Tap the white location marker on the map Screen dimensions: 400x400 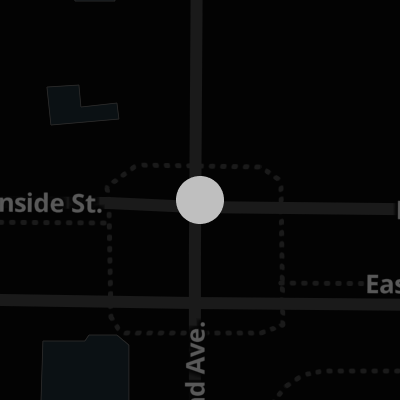tap(200, 200)
